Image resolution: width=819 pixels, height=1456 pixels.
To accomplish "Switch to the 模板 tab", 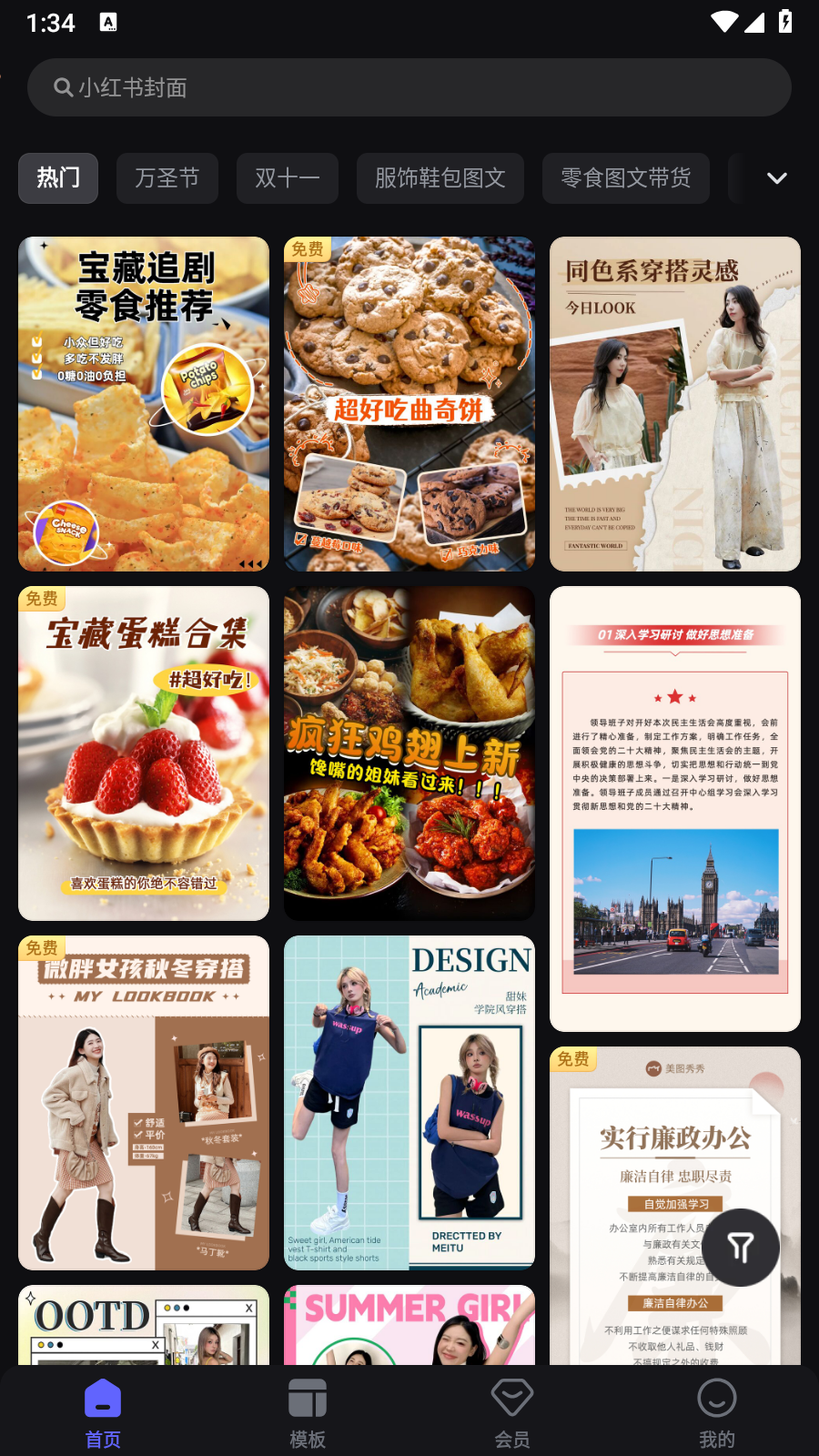I will click(308, 1410).
